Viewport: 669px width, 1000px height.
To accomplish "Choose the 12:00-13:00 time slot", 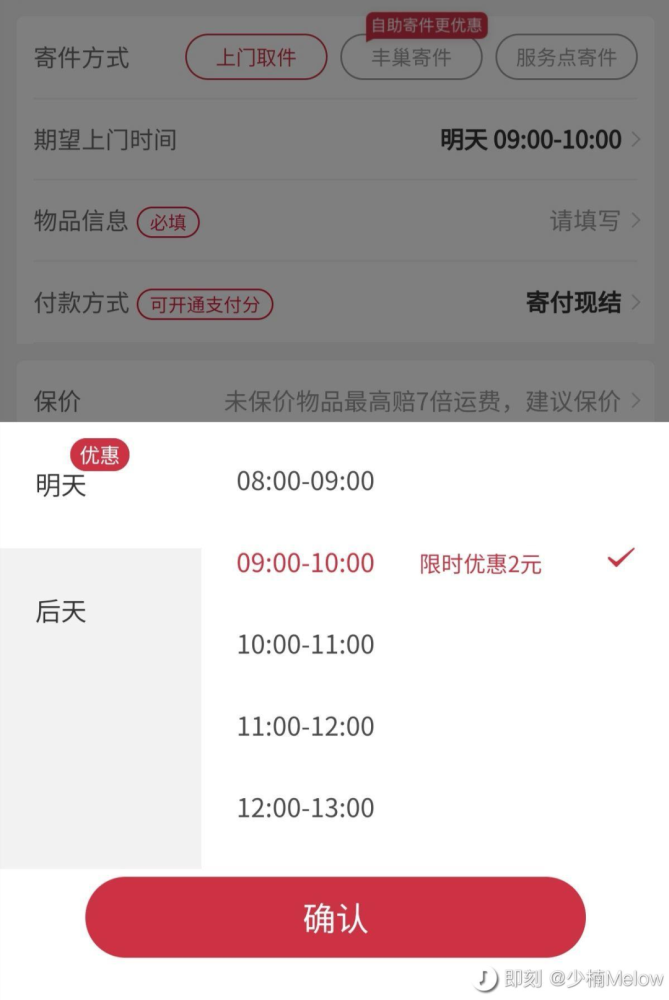I will (305, 808).
